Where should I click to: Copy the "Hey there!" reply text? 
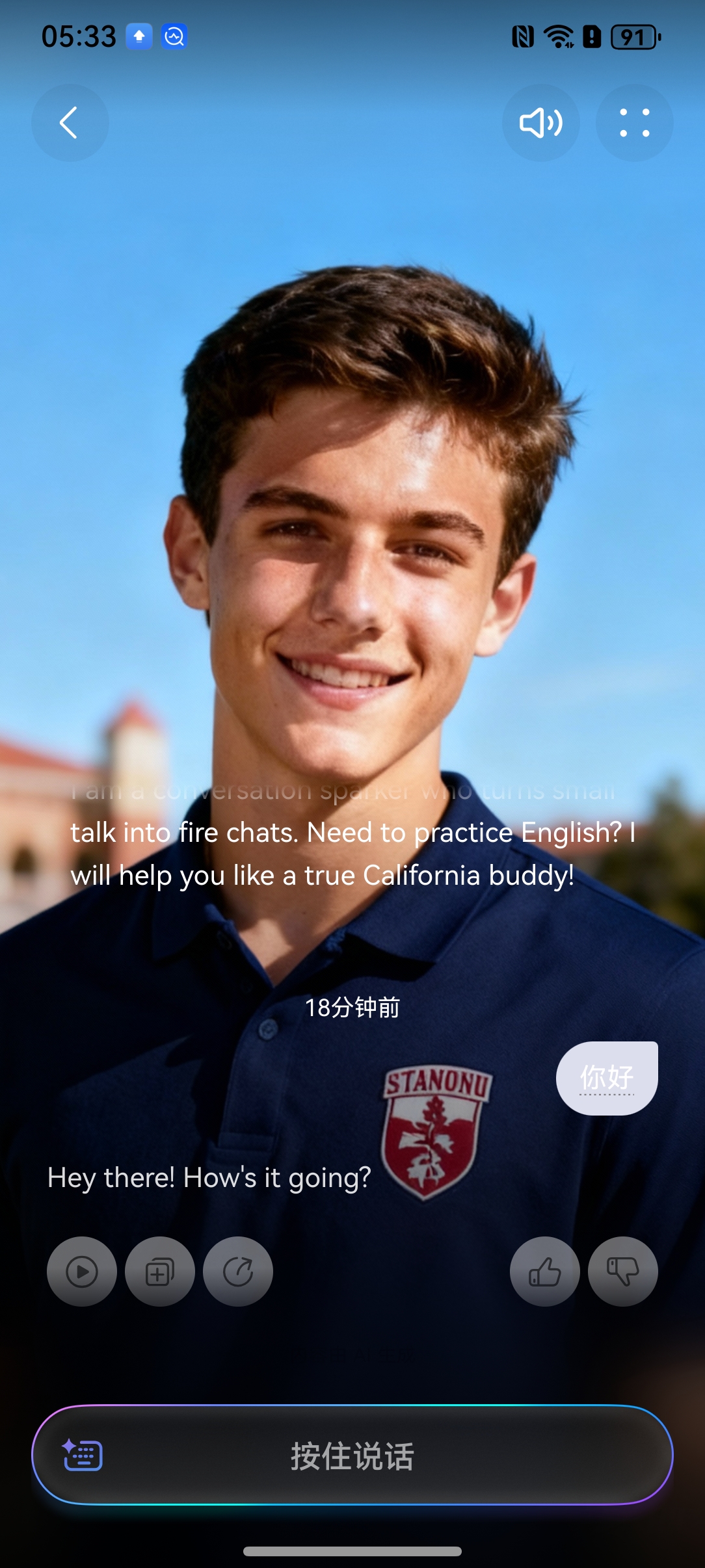point(160,1272)
